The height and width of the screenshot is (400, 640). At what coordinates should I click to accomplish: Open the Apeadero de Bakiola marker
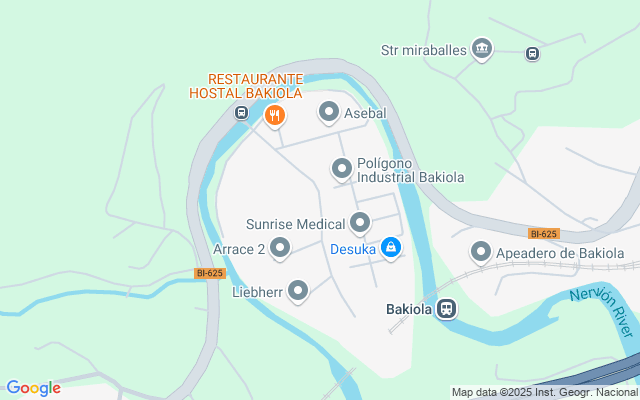481,252
